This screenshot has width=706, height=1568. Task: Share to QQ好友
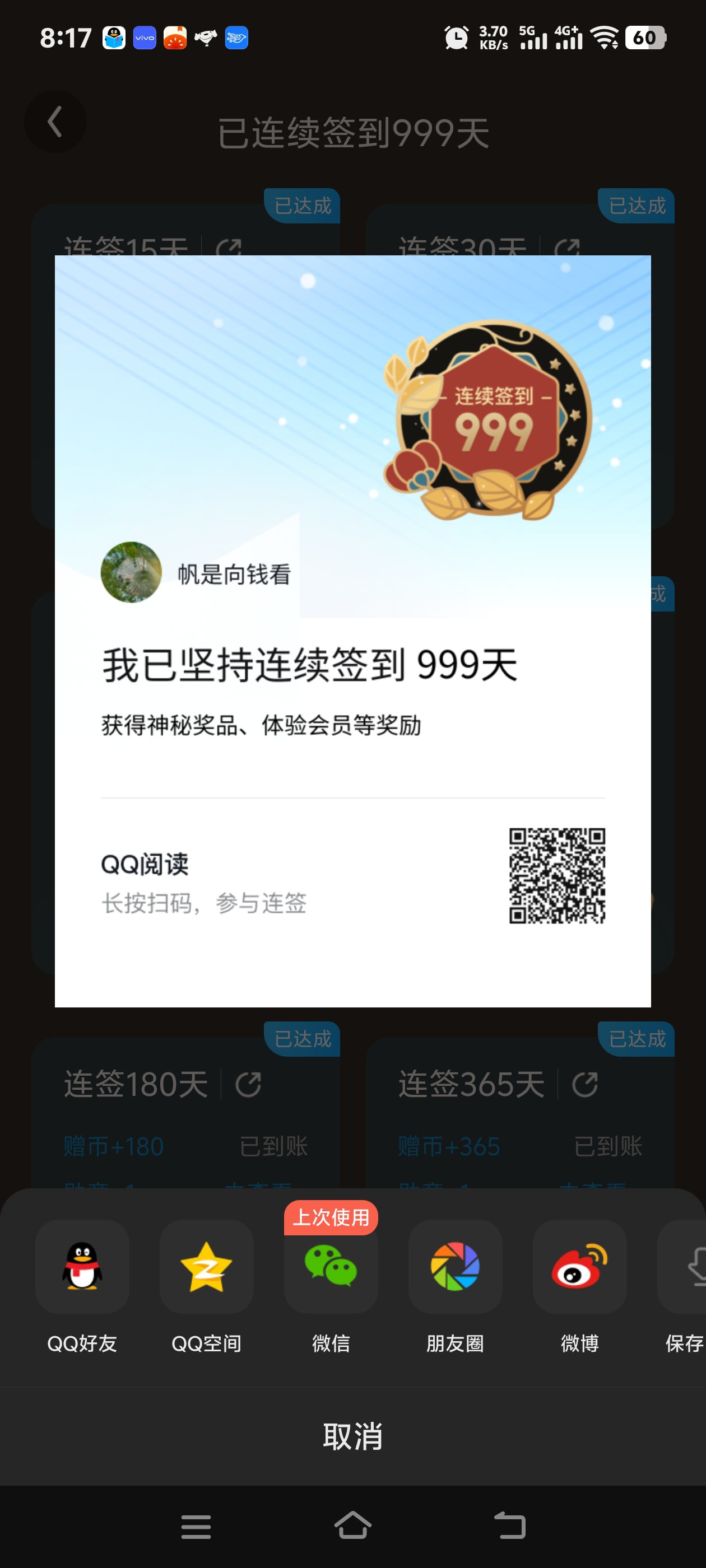click(x=82, y=1267)
